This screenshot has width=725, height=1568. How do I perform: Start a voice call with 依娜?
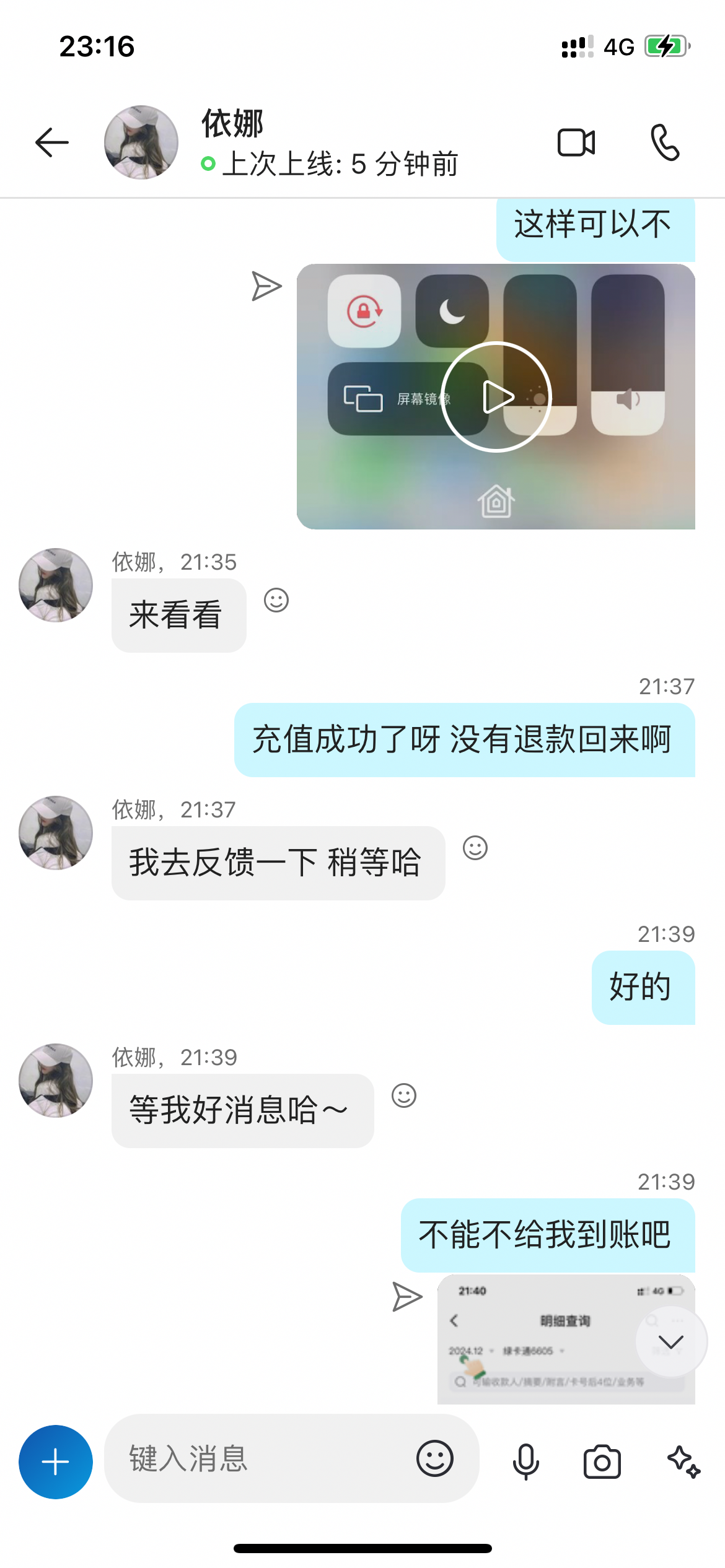pos(665,143)
